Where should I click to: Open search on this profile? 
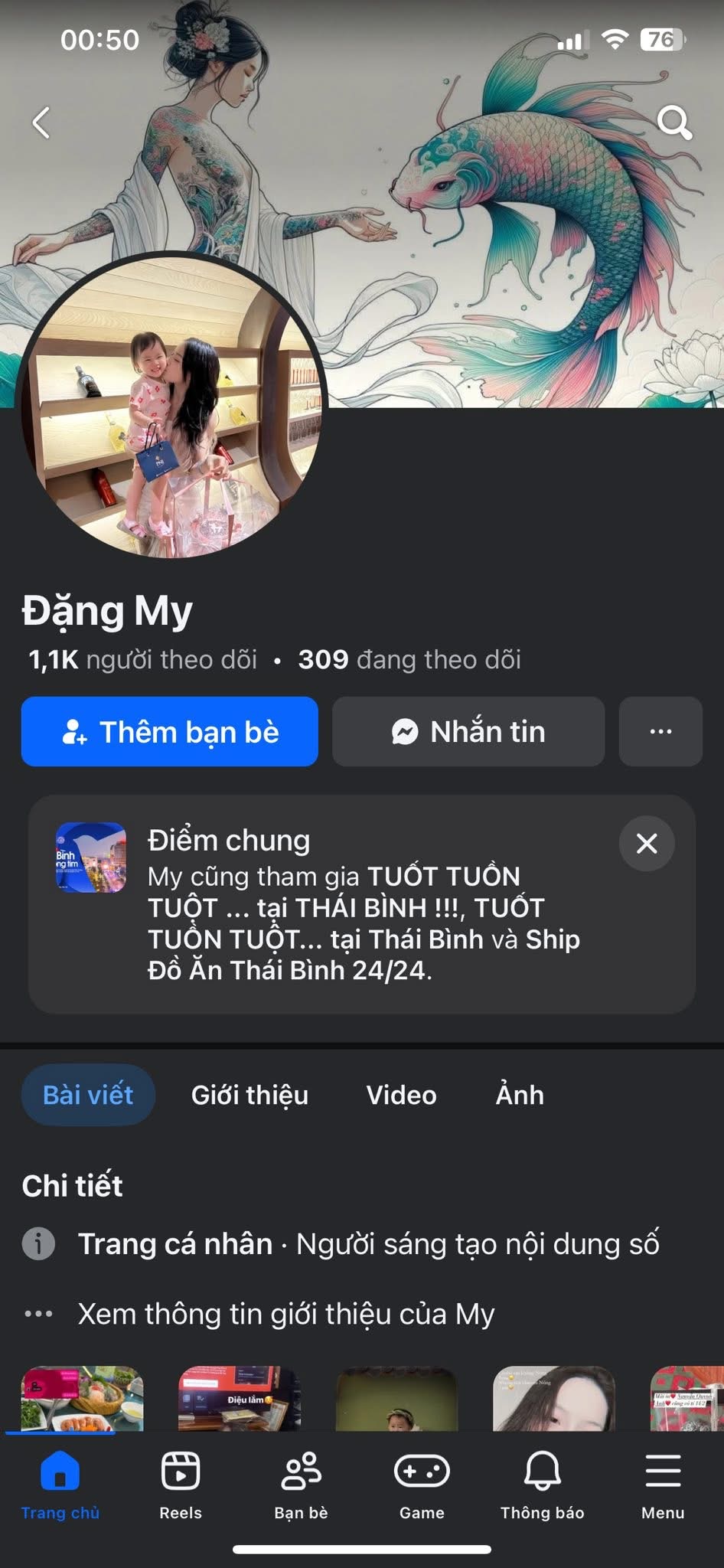(x=674, y=122)
